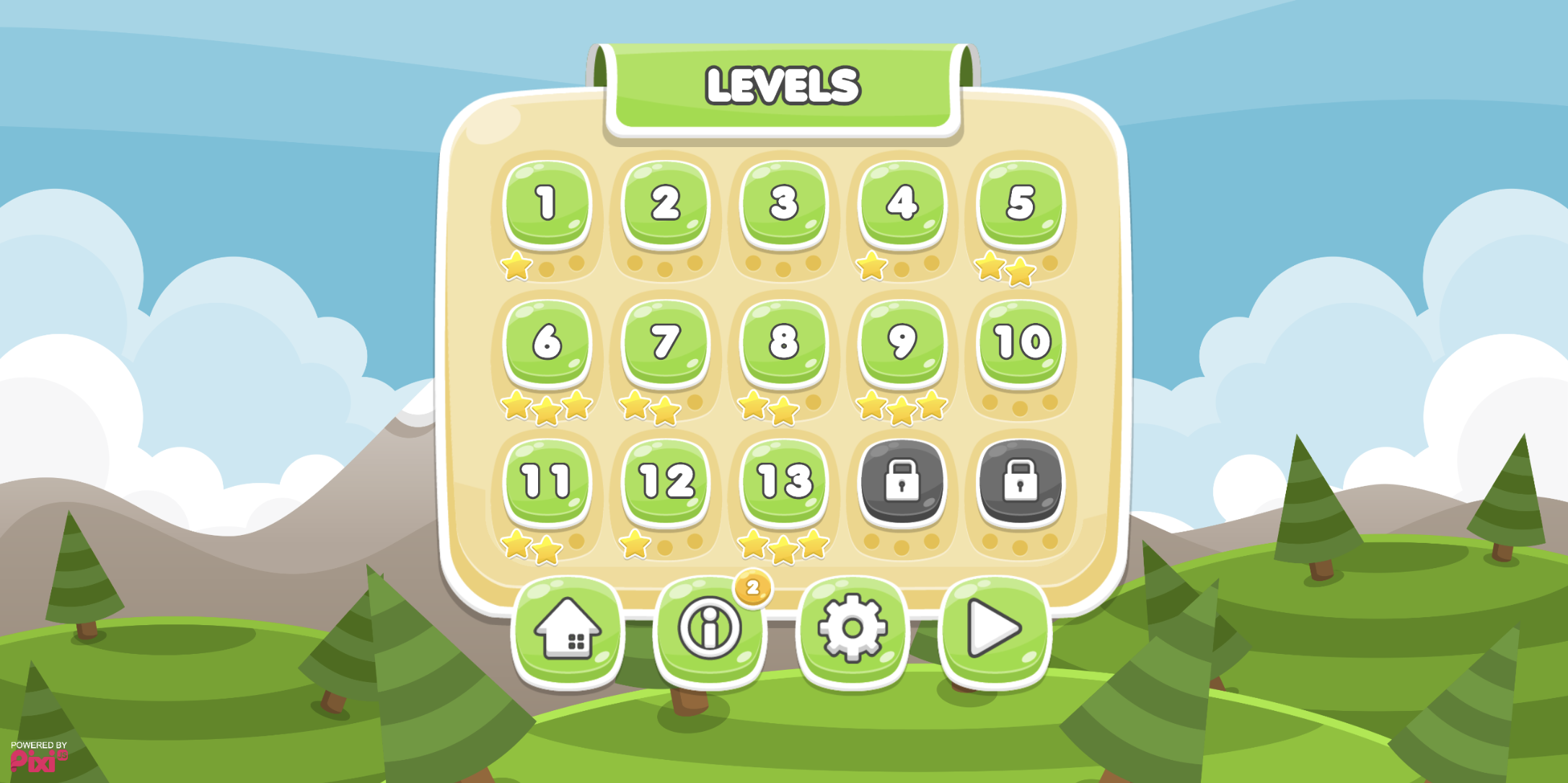Start level 8
Viewport: 1568px width, 783px height.
[784, 342]
